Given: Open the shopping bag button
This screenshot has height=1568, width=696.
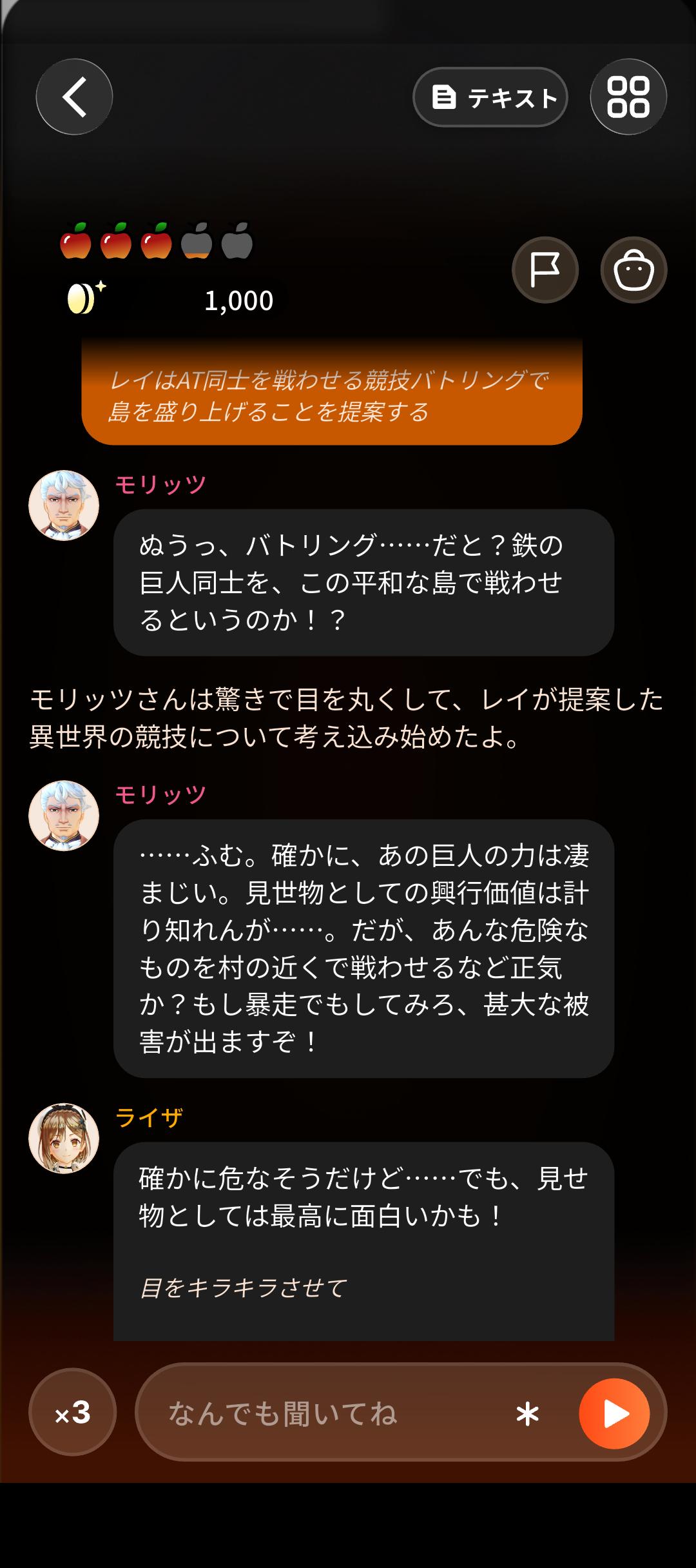Looking at the screenshot, I should click(634, 270).
